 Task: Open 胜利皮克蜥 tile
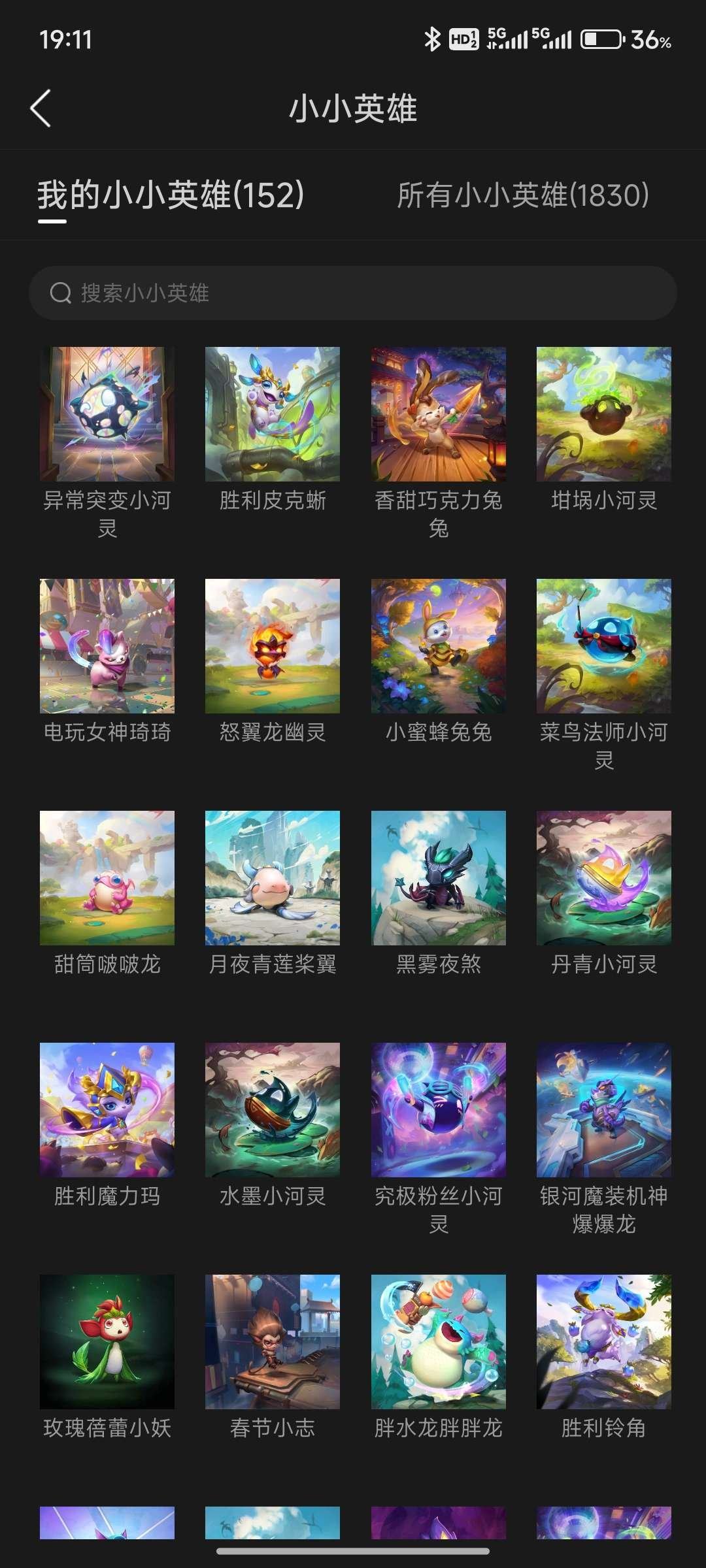tap(273, 414)
